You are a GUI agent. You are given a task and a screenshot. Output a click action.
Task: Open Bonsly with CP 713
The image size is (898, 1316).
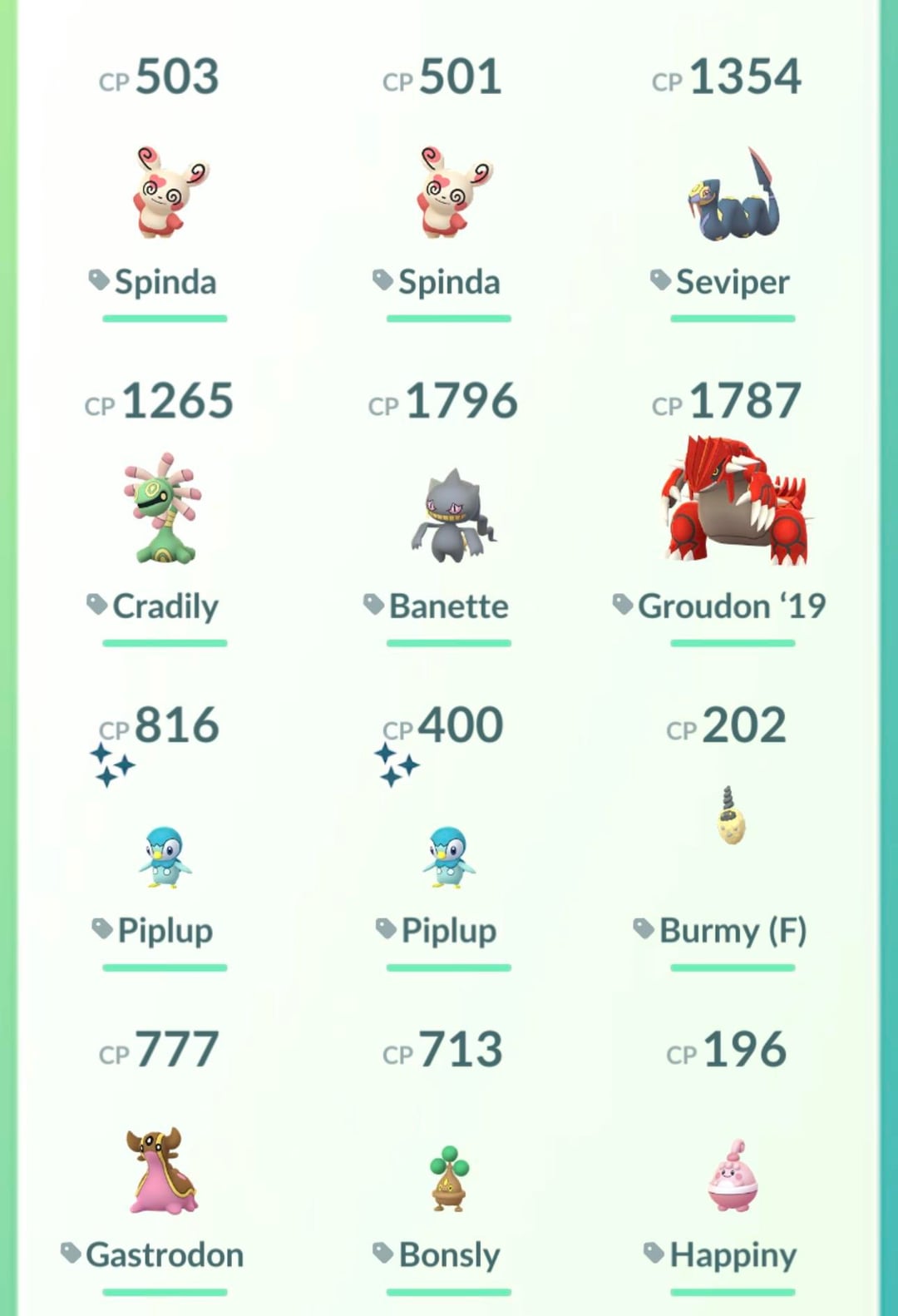coord(449,1177)
